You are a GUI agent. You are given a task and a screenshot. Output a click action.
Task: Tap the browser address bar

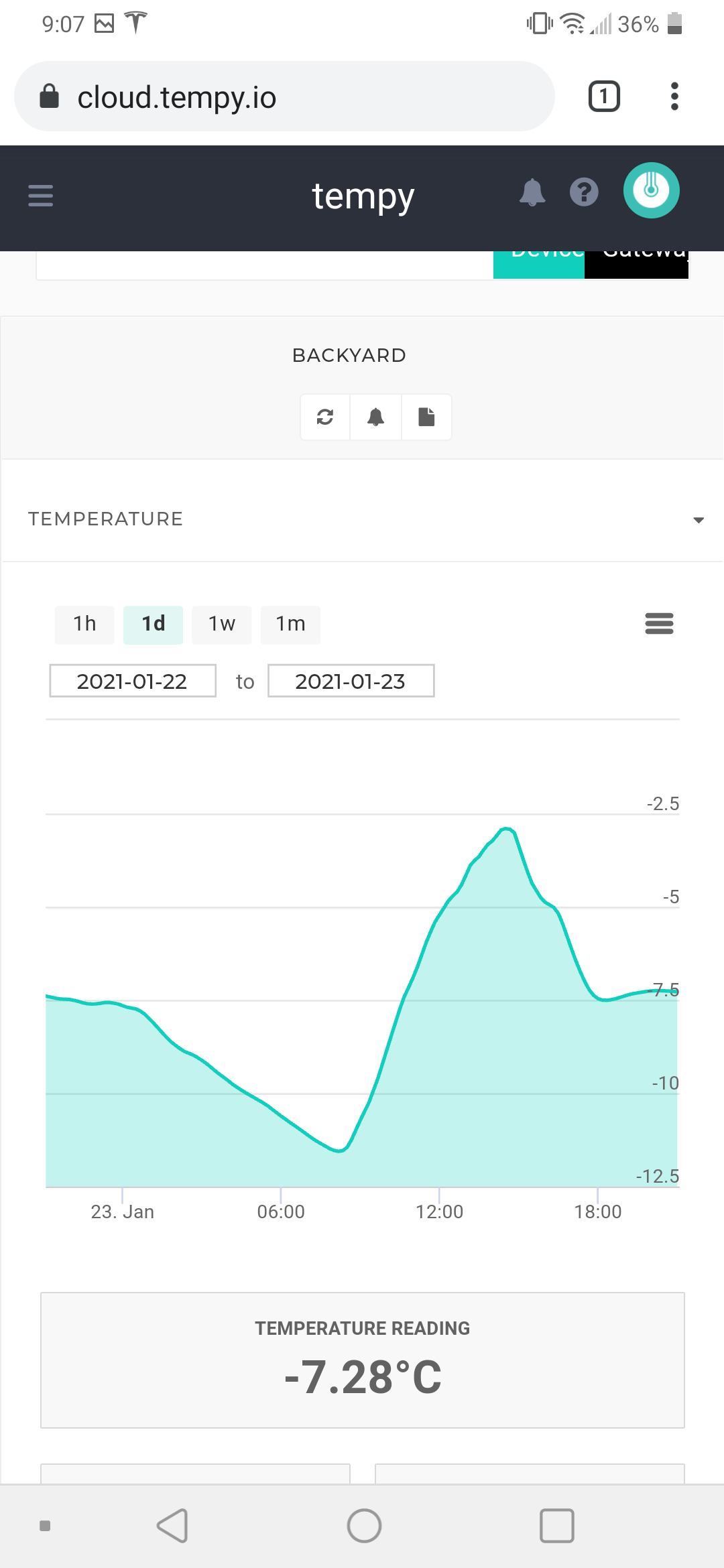284,96
